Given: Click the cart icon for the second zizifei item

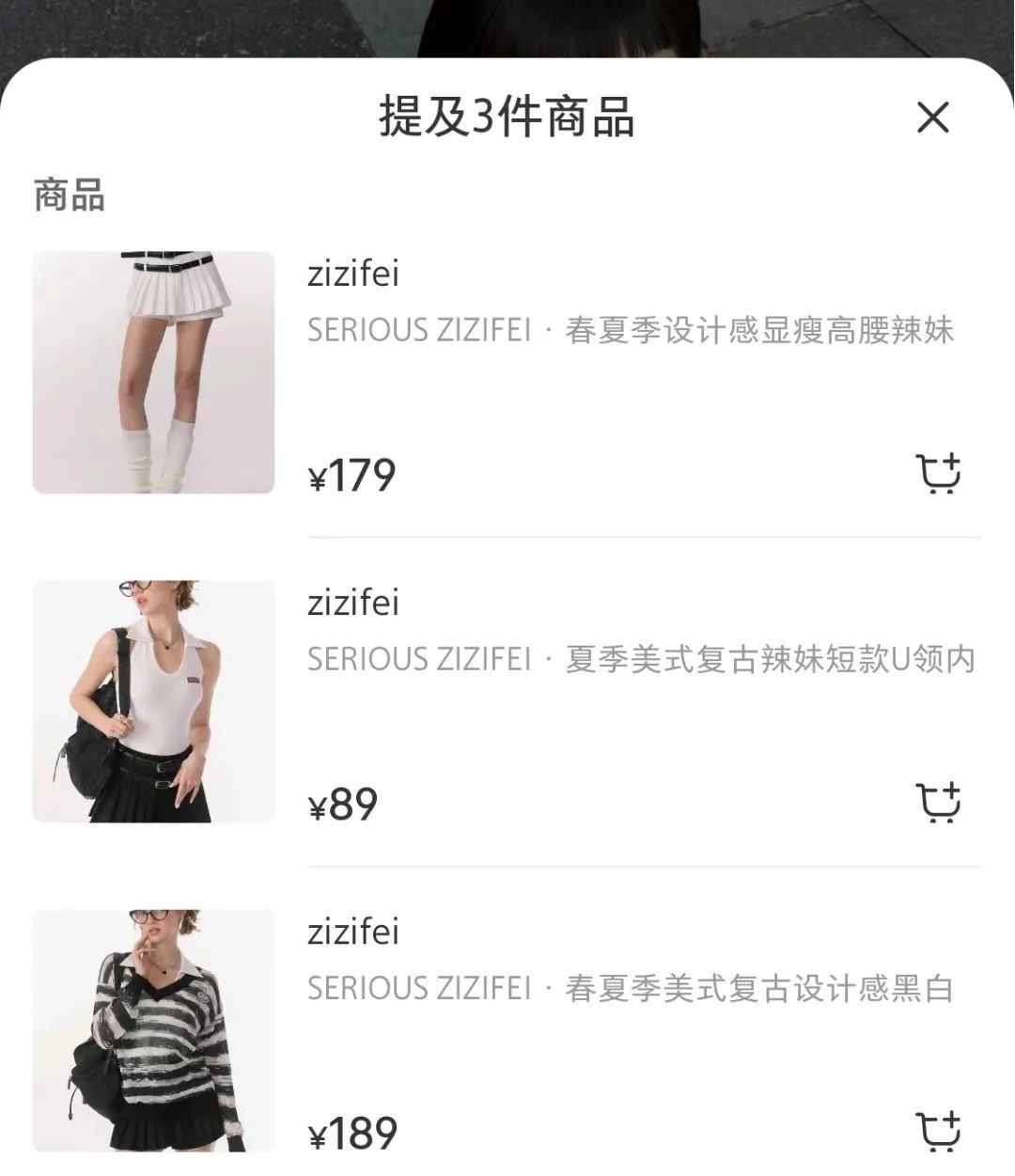Looking at the screenshot, I should [x=940, y=802].
